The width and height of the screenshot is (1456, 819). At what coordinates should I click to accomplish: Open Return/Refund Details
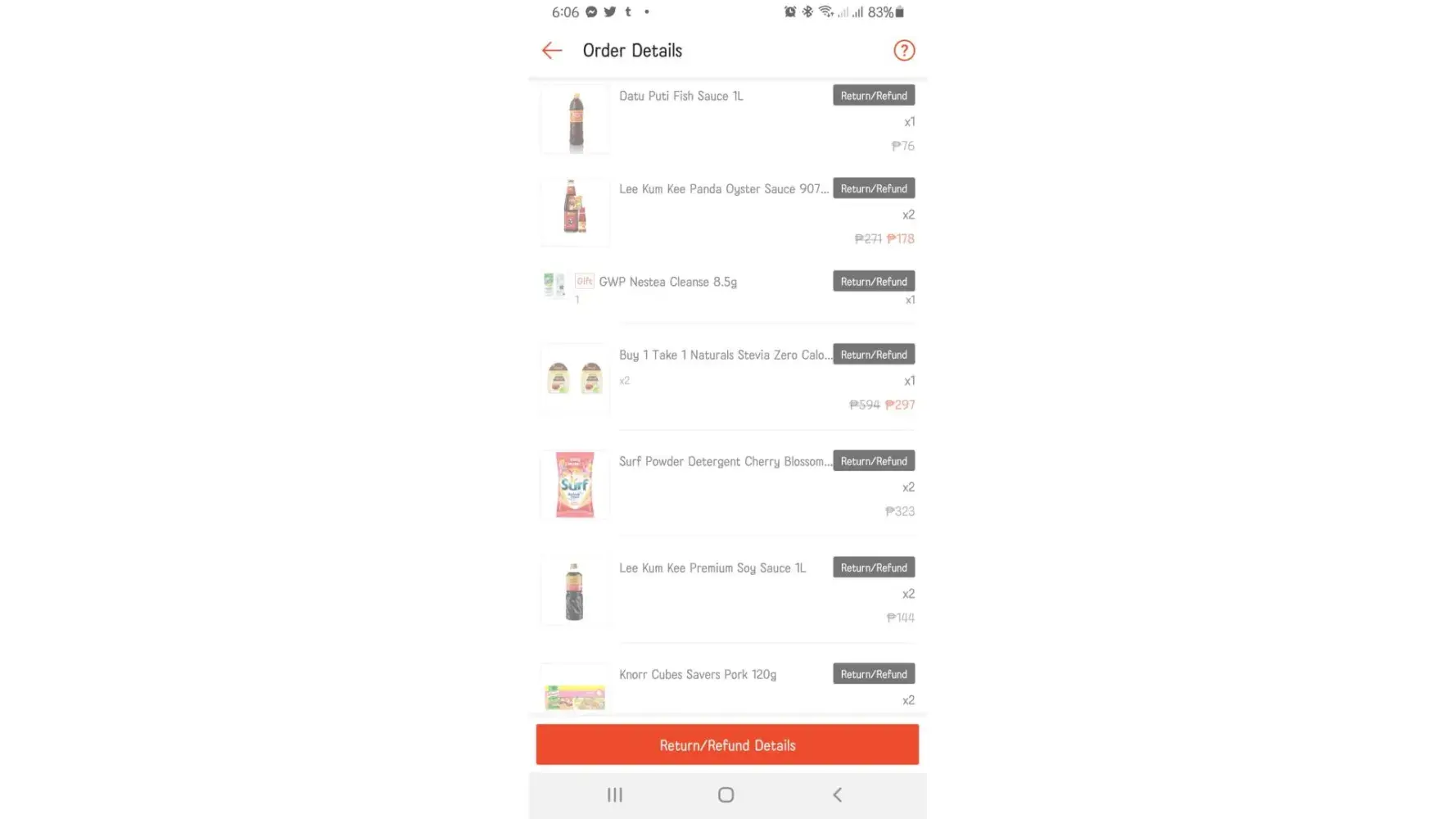coord(727,744)
